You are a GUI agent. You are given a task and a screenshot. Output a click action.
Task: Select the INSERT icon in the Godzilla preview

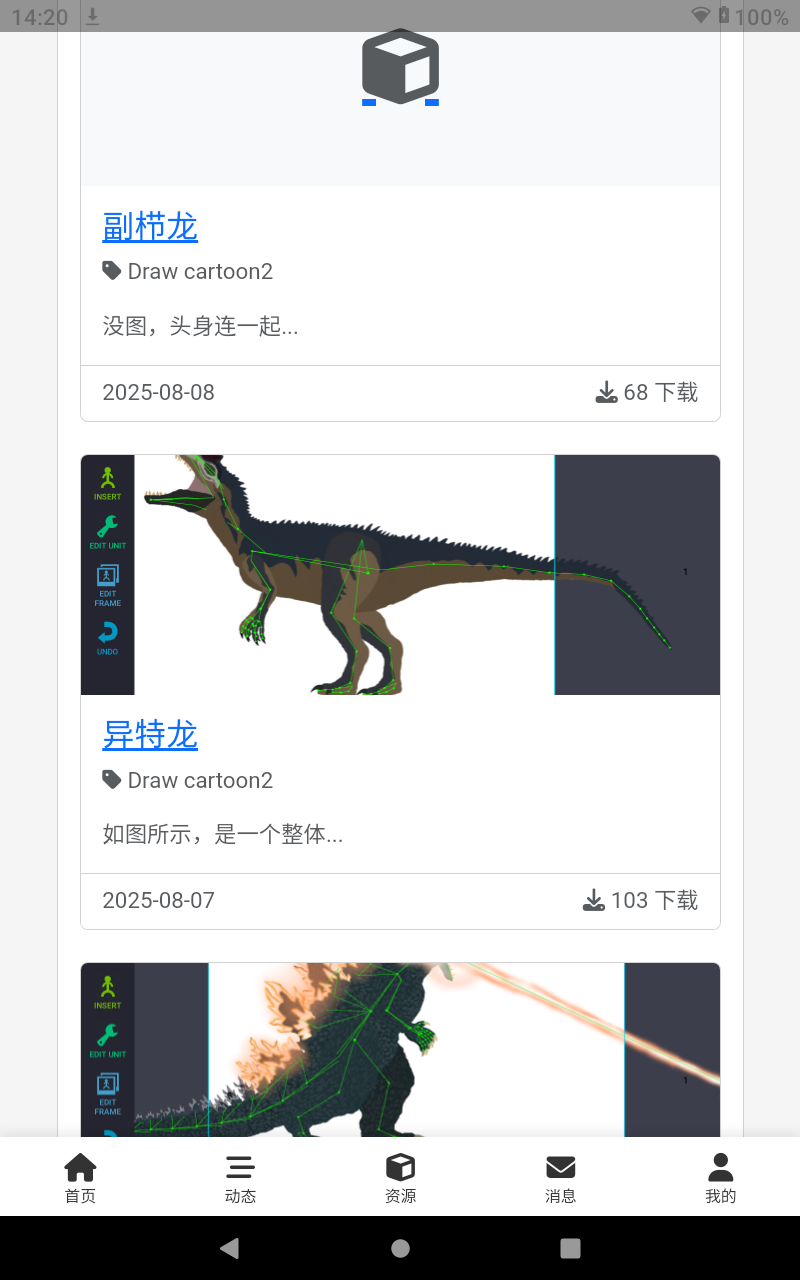click(x=108, y=986)
